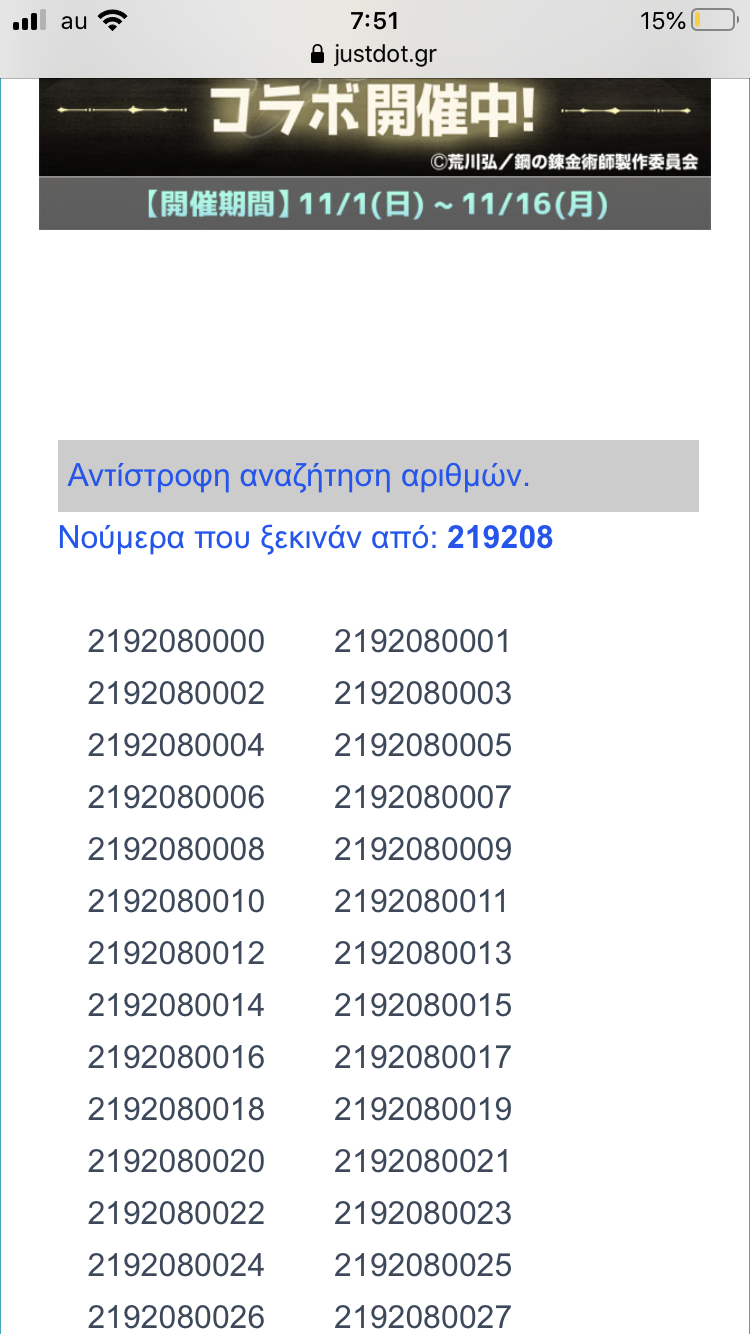Open number 2192080000
This screenshot has height=1334, width=750.
tap(176, 641)
